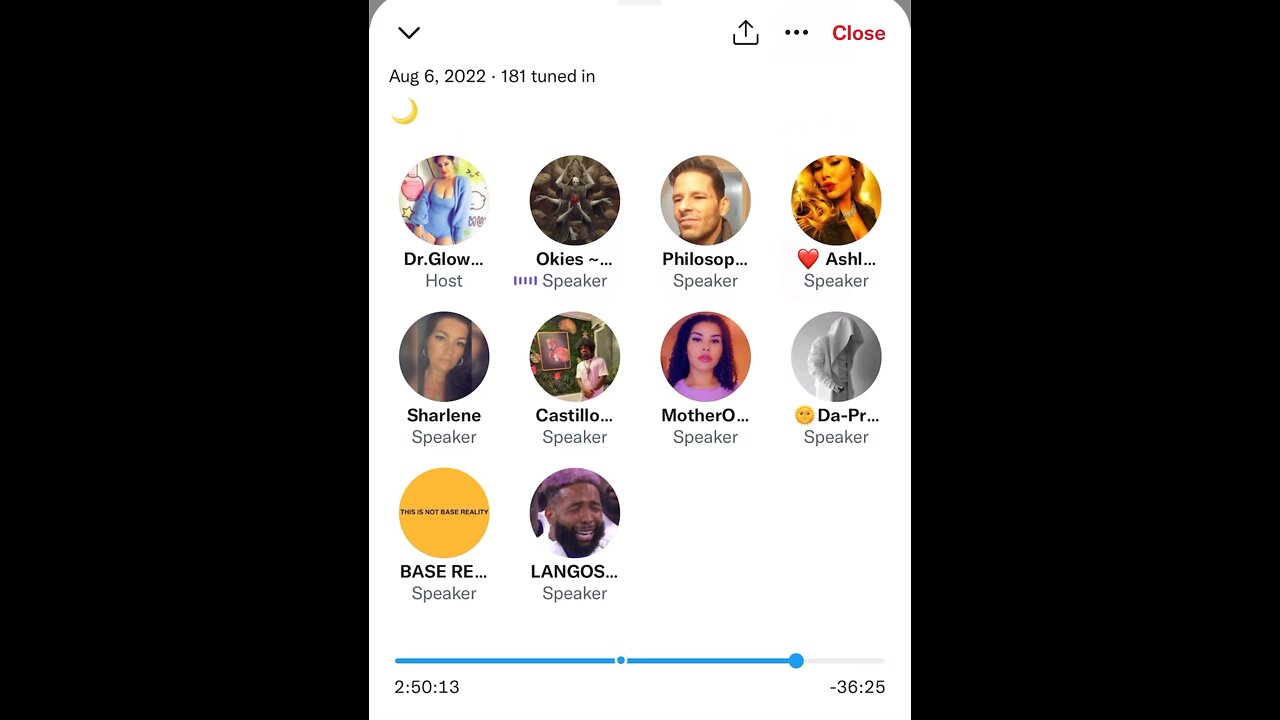Open MotherO speaker profile
The height and width of the screenshot is (720, 1280).
click(705, 357)
